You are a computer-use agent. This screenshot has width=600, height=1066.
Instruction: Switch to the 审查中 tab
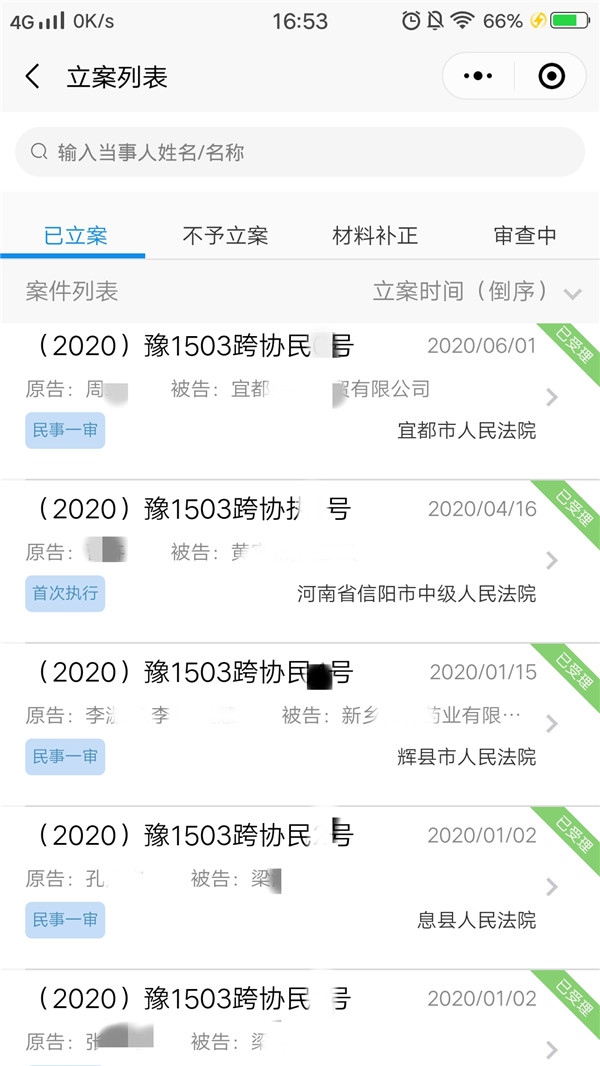(x=525, y=236)
